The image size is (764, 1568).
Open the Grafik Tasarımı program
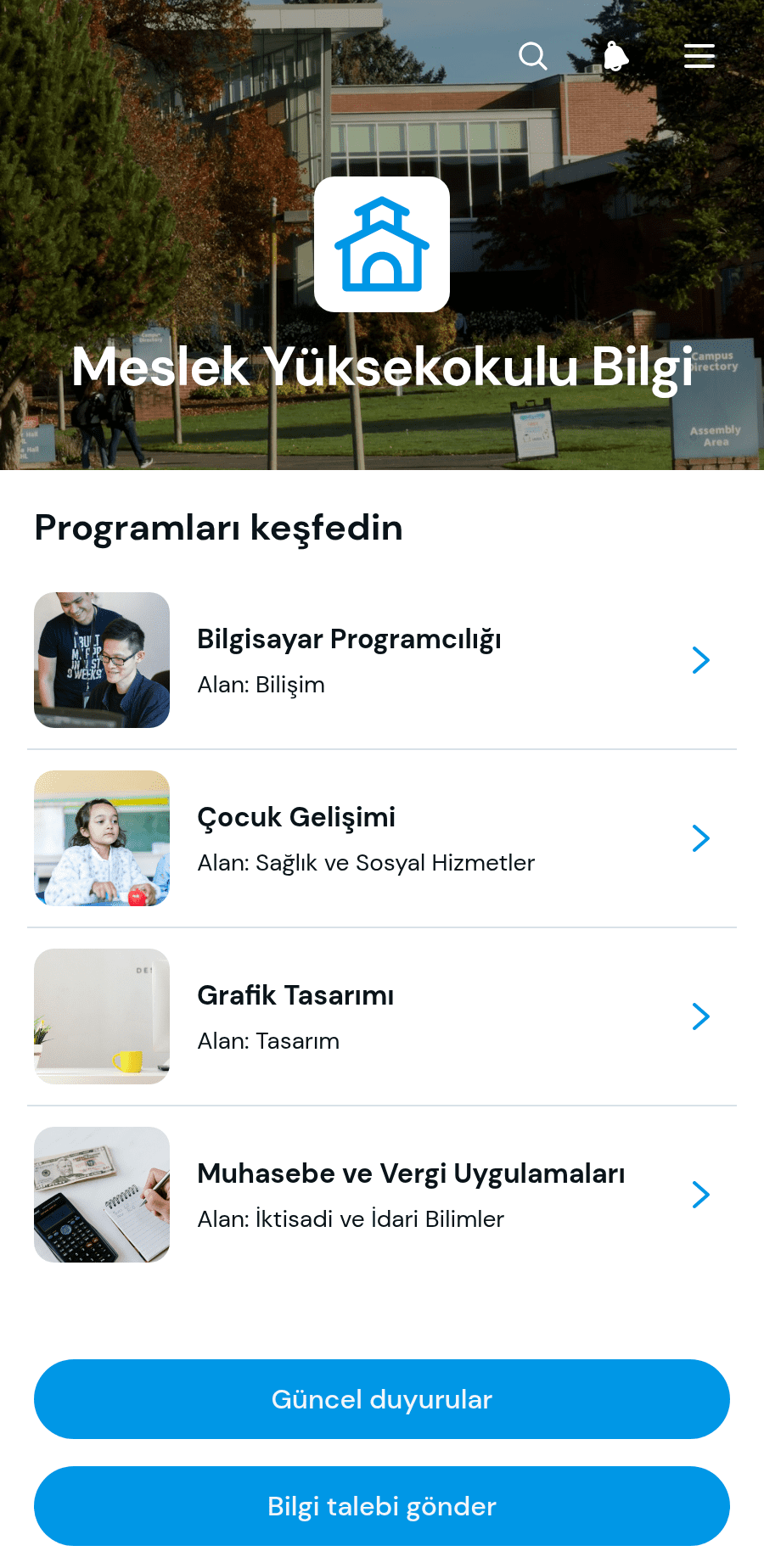(x=382, y=1016)
